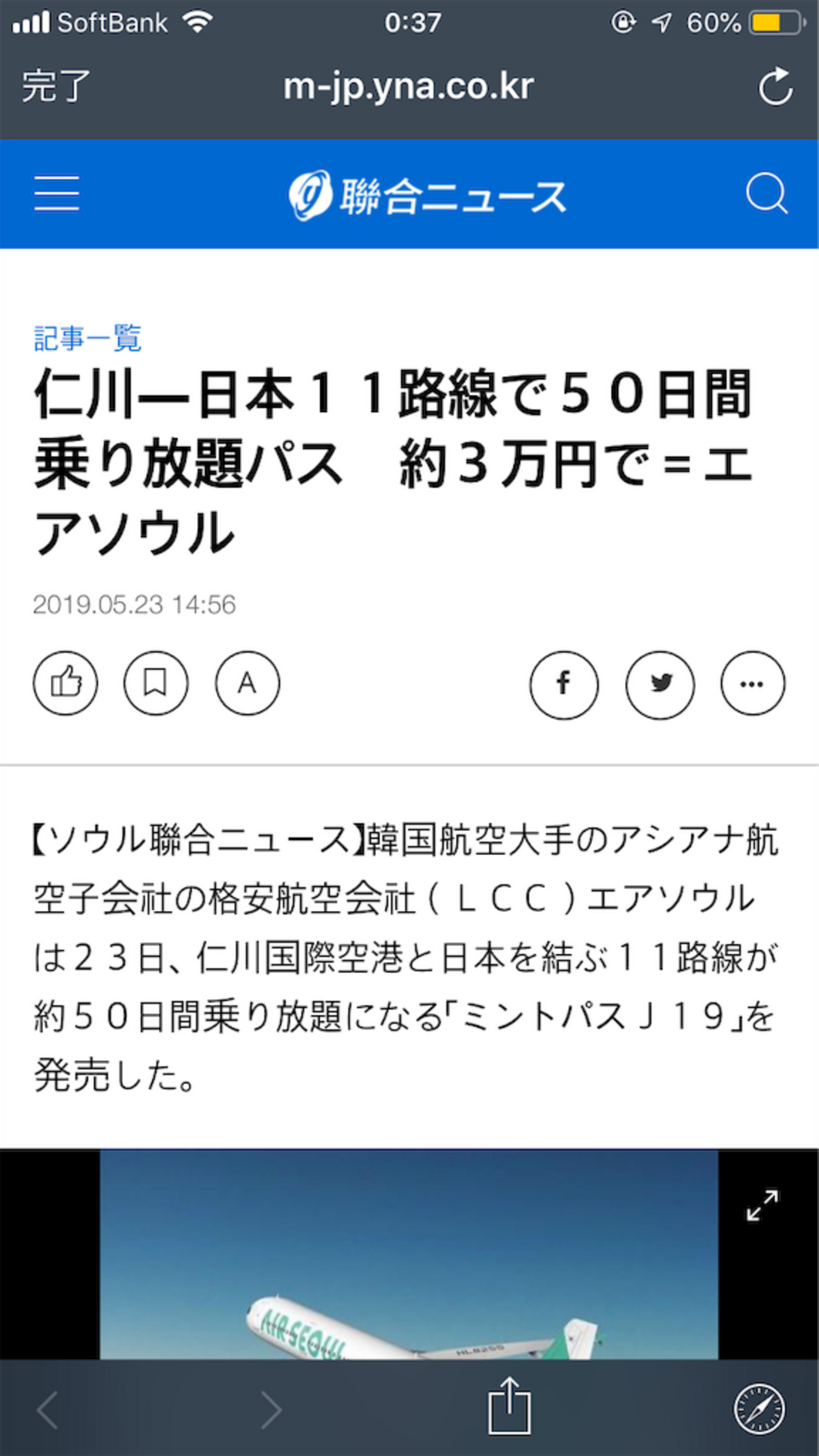
Task: Open this page in Safari
Action: click(759, 1408)
